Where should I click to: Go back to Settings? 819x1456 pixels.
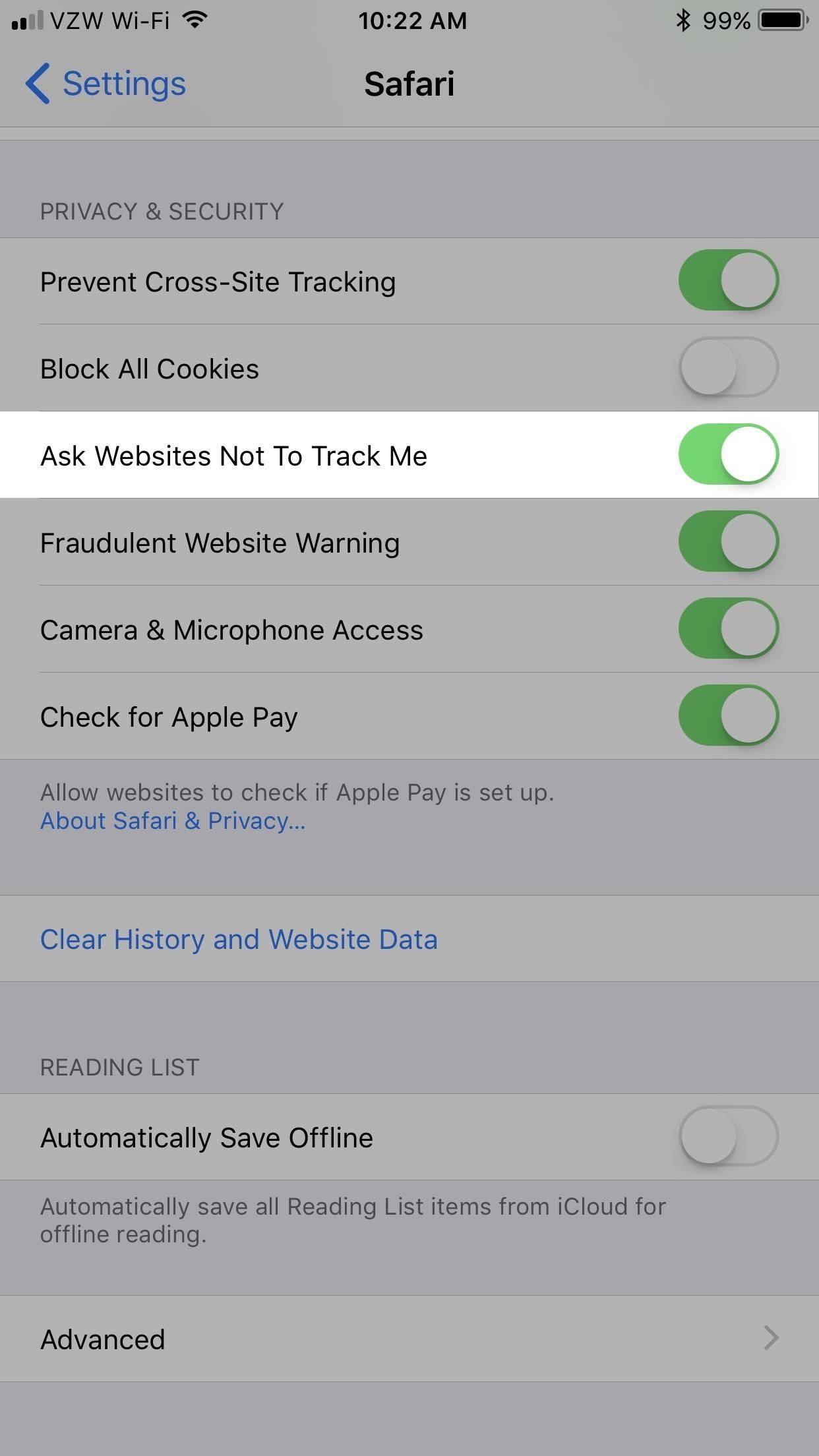tap(106, 84)
